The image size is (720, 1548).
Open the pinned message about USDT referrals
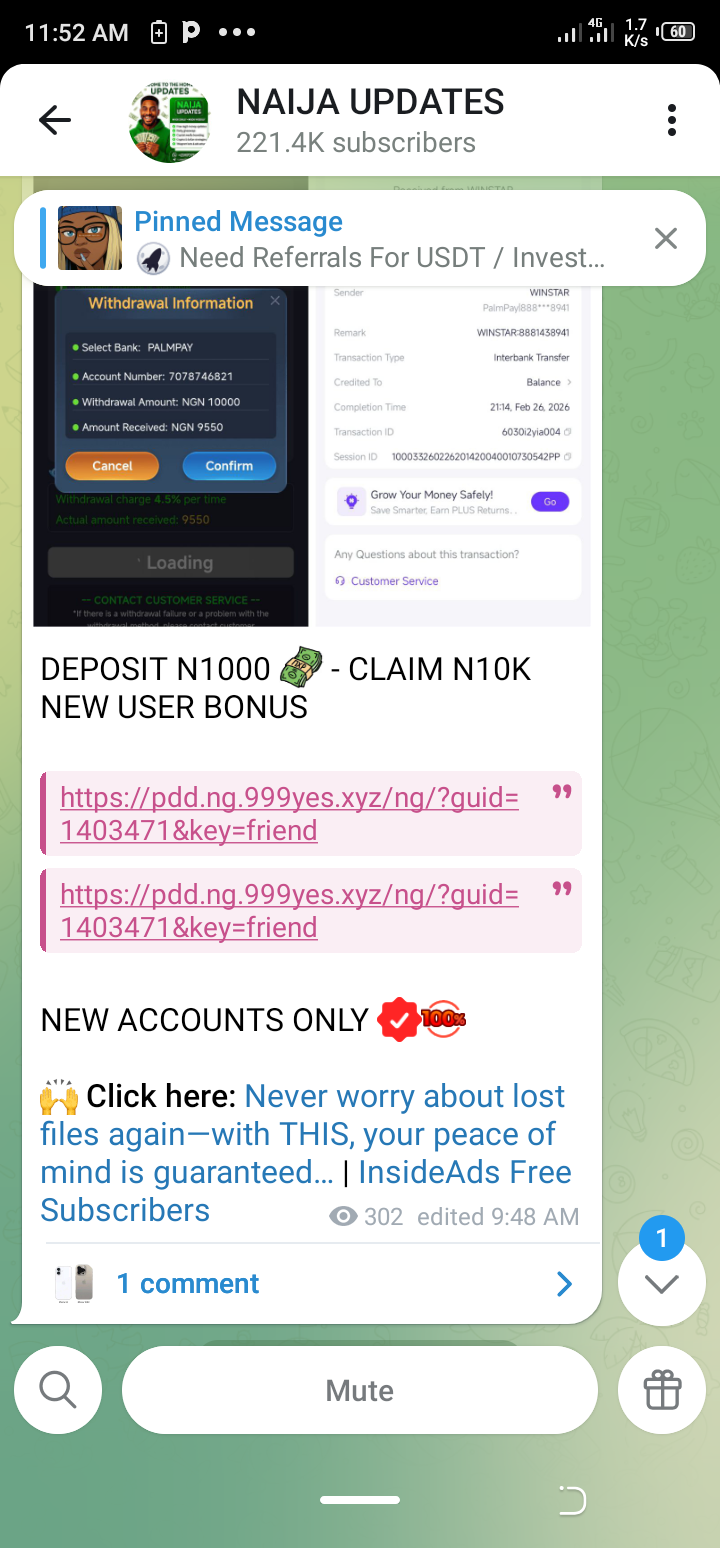370,240
